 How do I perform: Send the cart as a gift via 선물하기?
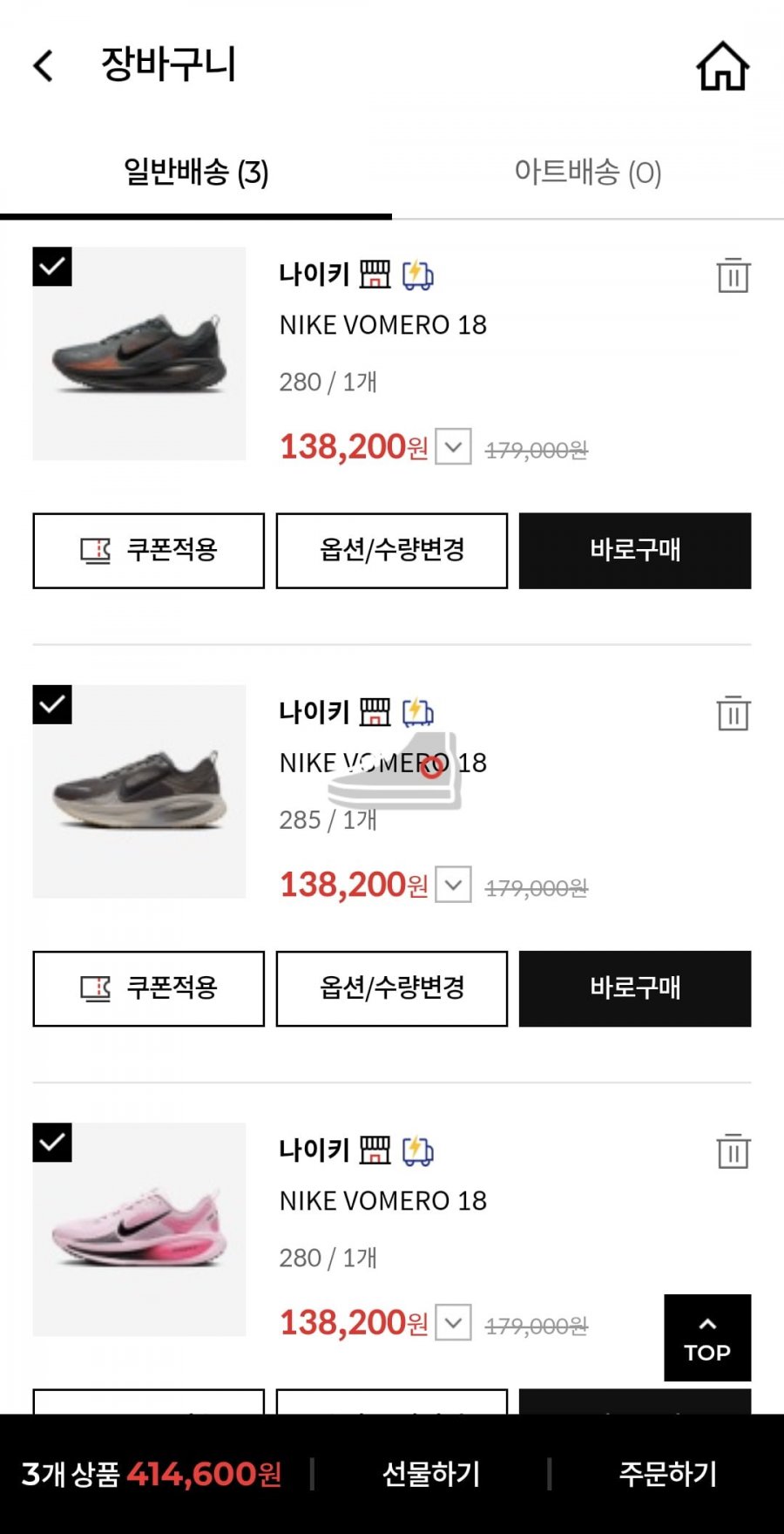431,1474
